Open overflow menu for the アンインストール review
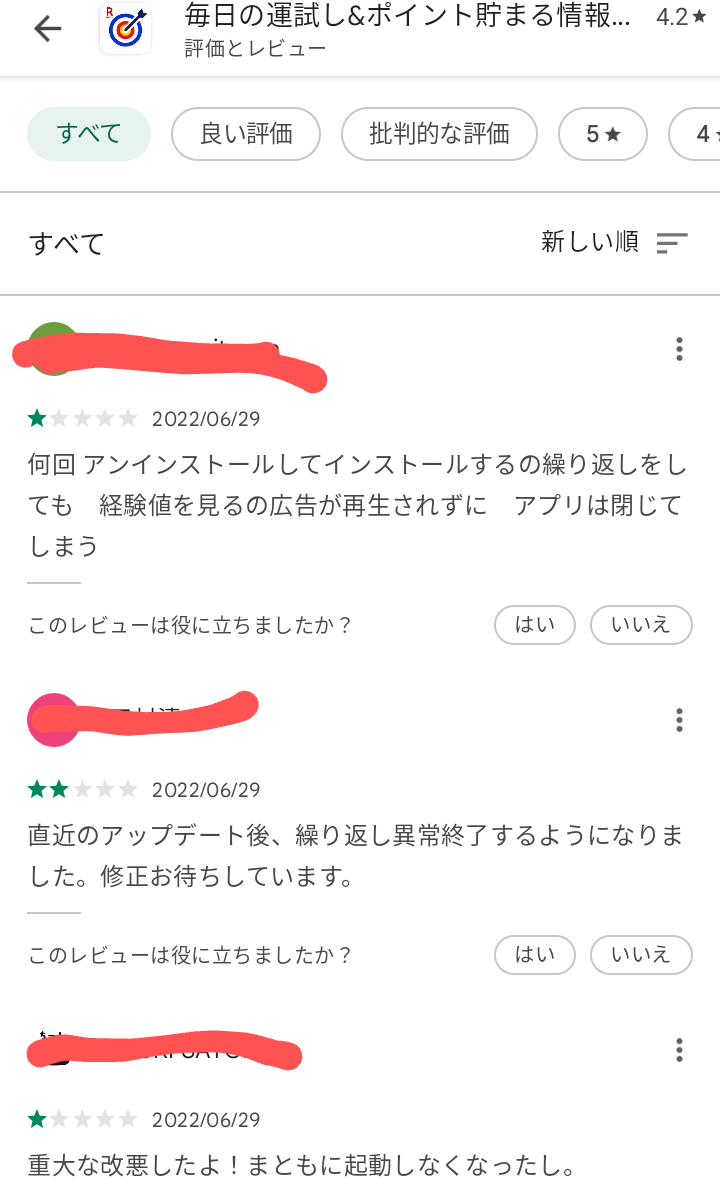This screenshot has width=720, height=1200. pyautogui.click(x=679, y=349)
